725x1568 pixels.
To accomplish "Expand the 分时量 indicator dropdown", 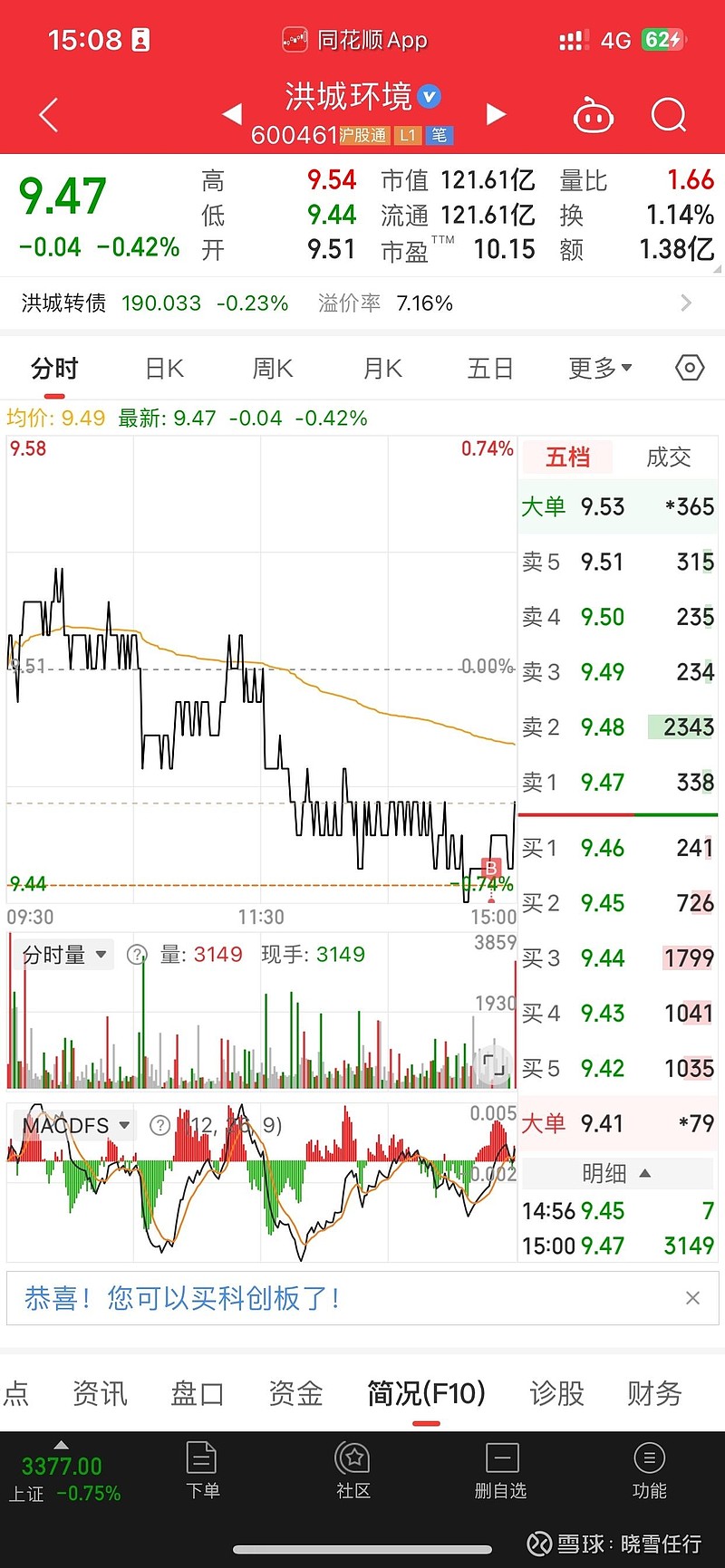I will pyautogui.click(x=65, y=955).
